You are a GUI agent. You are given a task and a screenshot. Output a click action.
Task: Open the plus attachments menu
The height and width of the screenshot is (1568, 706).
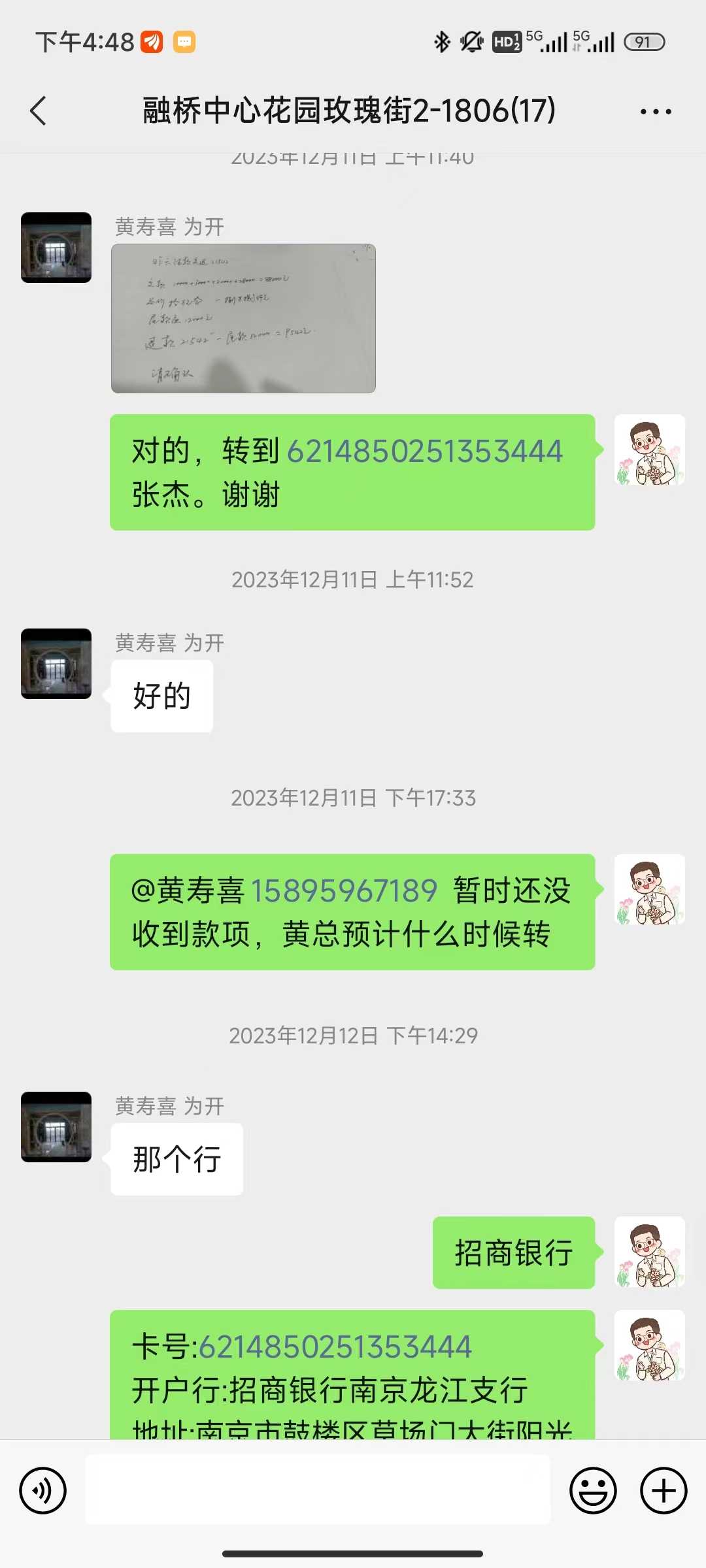pos(664,1490)
